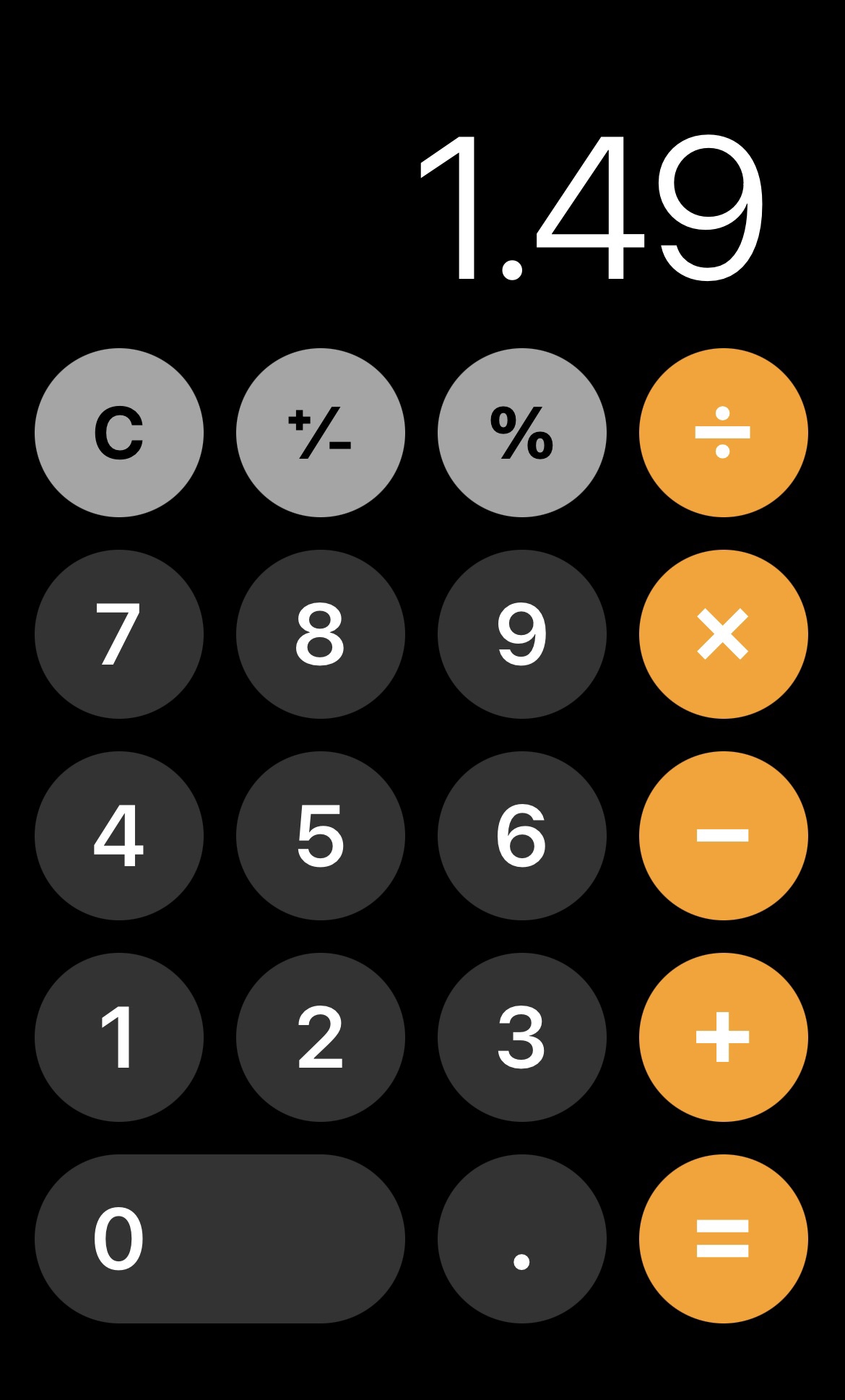Enter the digit 8
This screenshot has width=845, height=1400.
[x=321, y=634]
